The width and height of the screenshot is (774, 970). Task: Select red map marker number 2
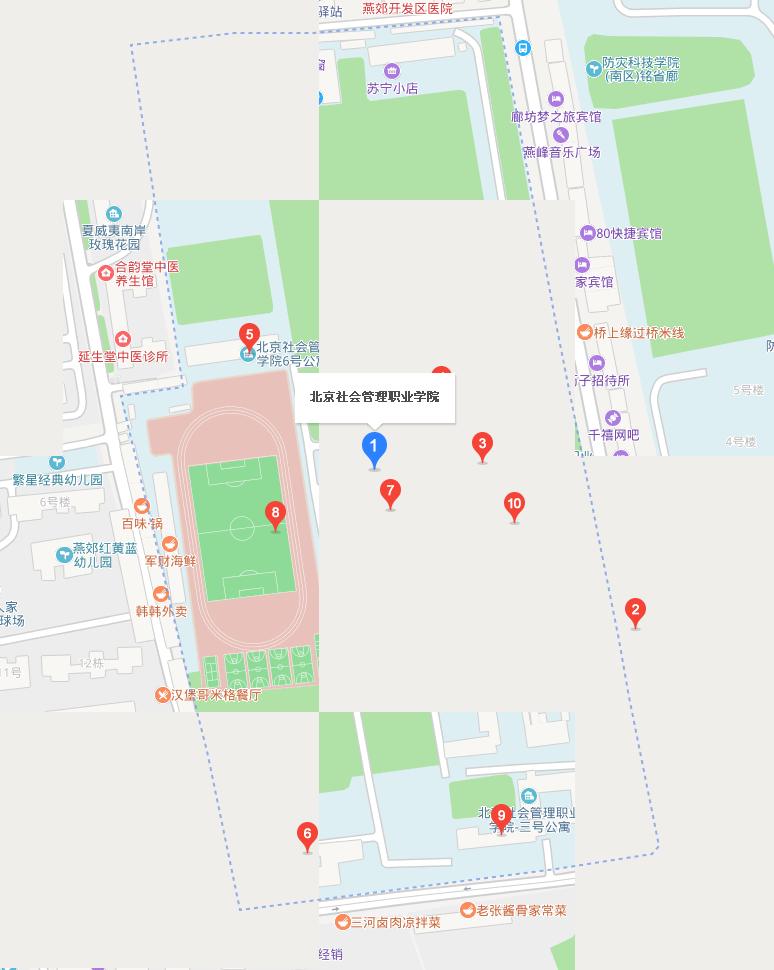(x=634, y=610)
